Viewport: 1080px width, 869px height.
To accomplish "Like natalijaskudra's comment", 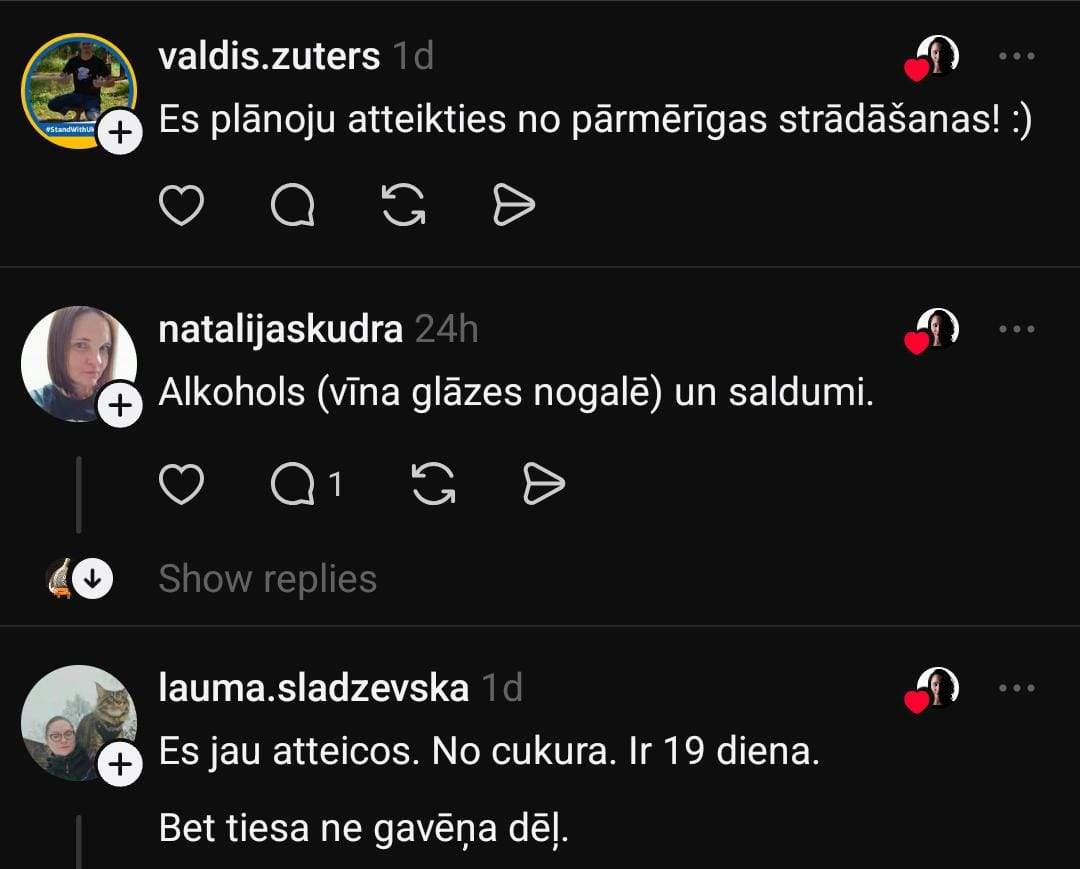I will (x=182, y=485).
